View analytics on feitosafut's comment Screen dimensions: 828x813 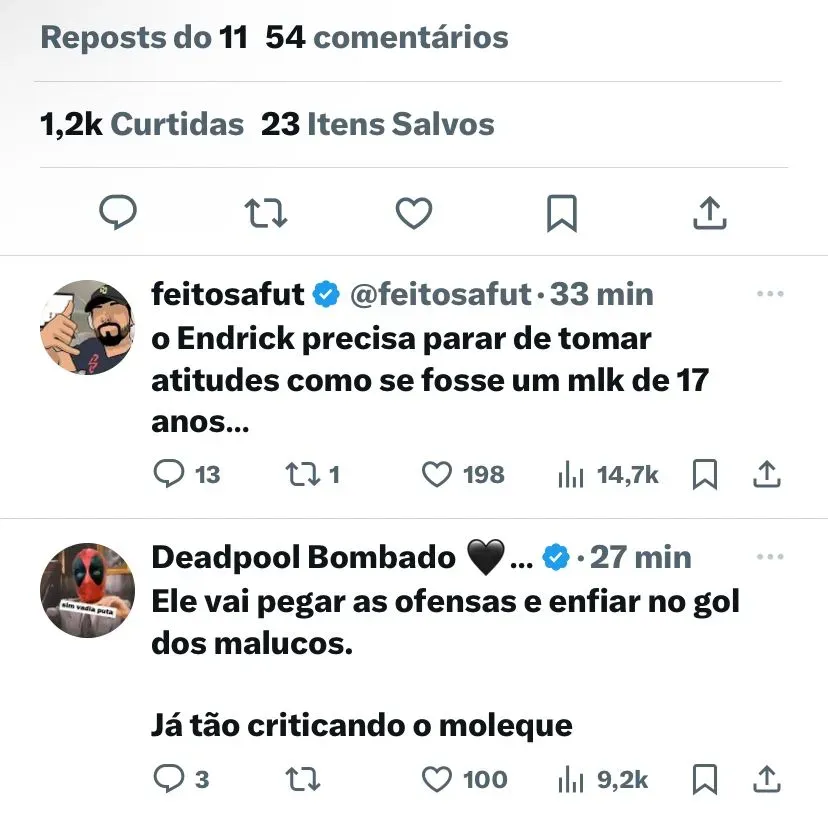570,474
